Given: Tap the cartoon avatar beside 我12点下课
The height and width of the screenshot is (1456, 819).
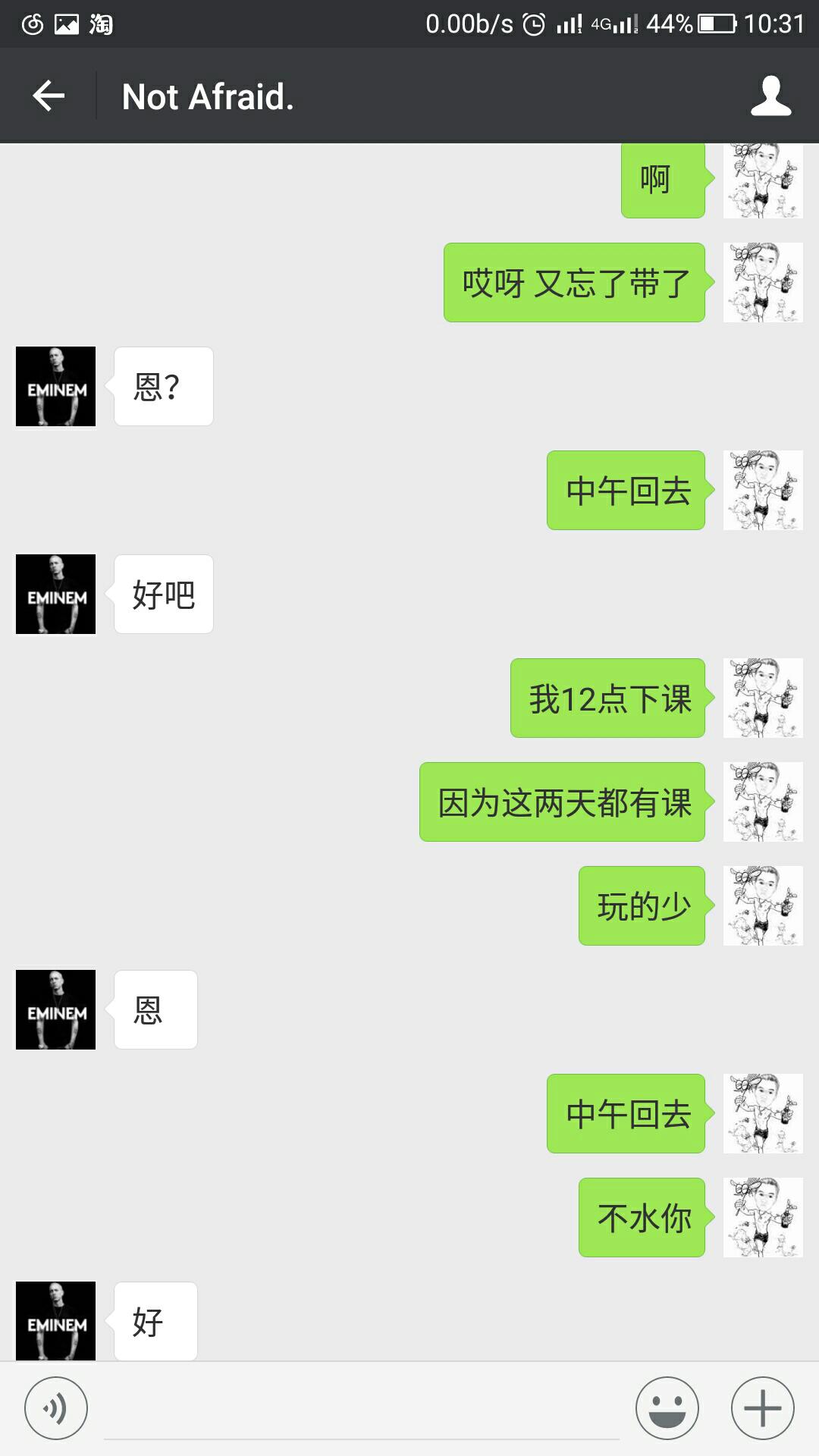Looking at the screenshot, I should pyautogui.click(x=762, y=698).
